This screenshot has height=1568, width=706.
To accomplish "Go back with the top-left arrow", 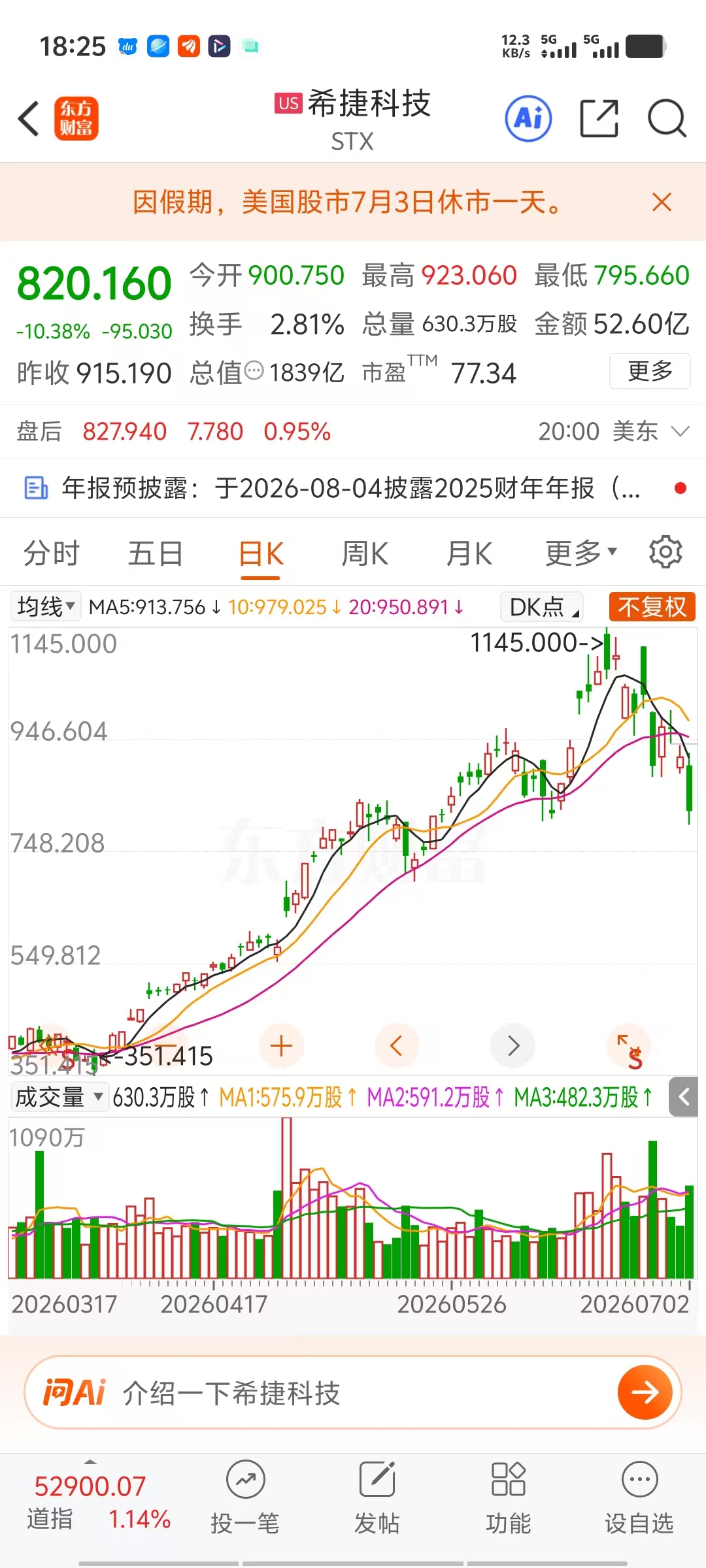I will (29, 119).
